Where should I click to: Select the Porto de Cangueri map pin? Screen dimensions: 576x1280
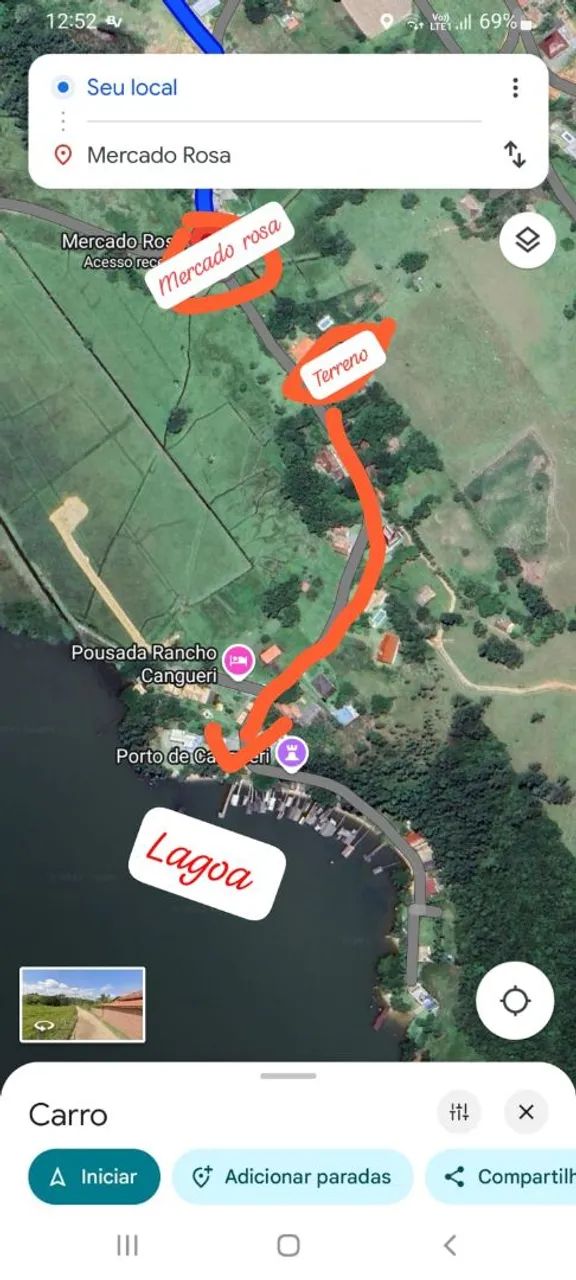coord(292,752)
